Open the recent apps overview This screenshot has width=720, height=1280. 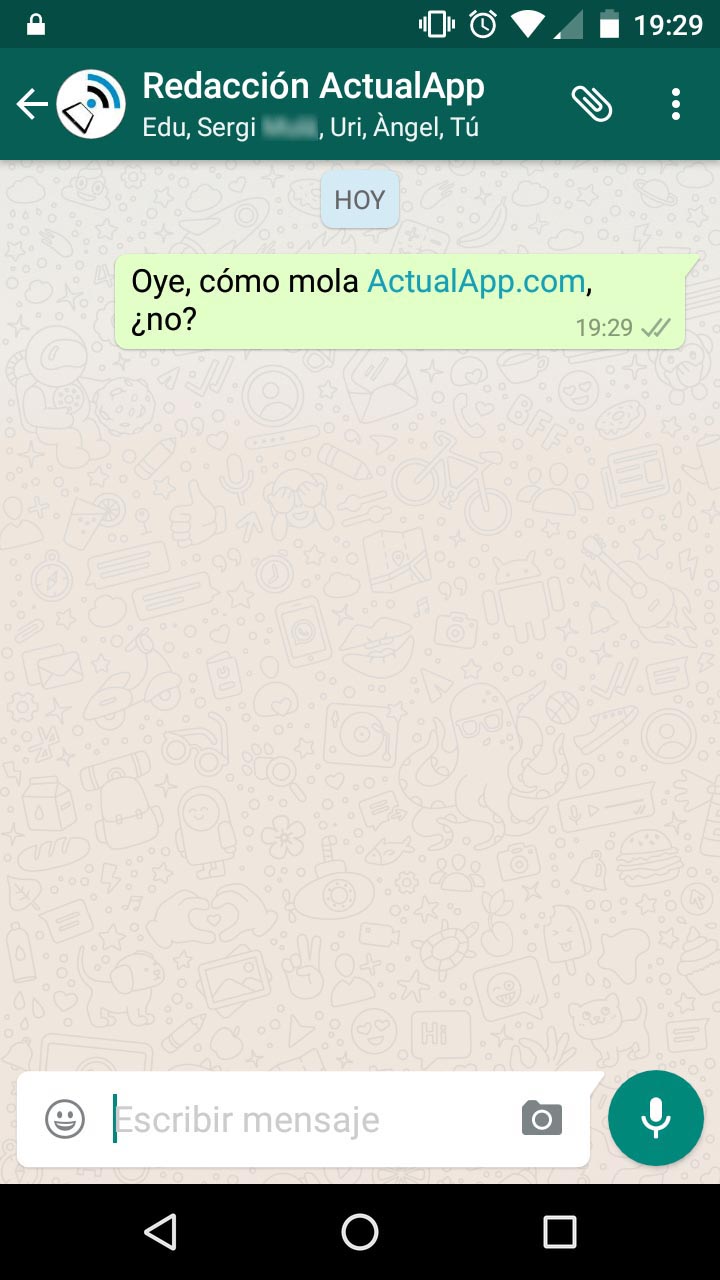(560, 1232)
